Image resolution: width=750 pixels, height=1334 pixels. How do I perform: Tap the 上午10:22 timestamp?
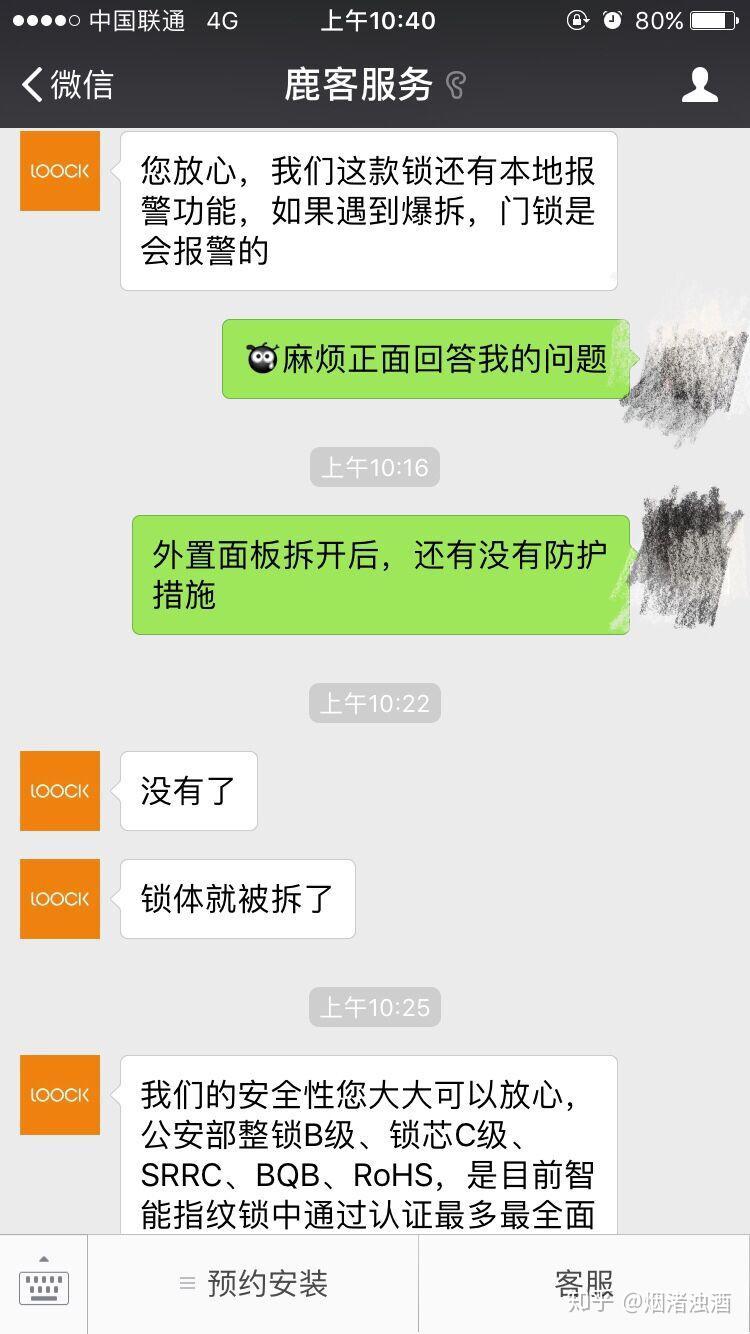pos(375,703)
